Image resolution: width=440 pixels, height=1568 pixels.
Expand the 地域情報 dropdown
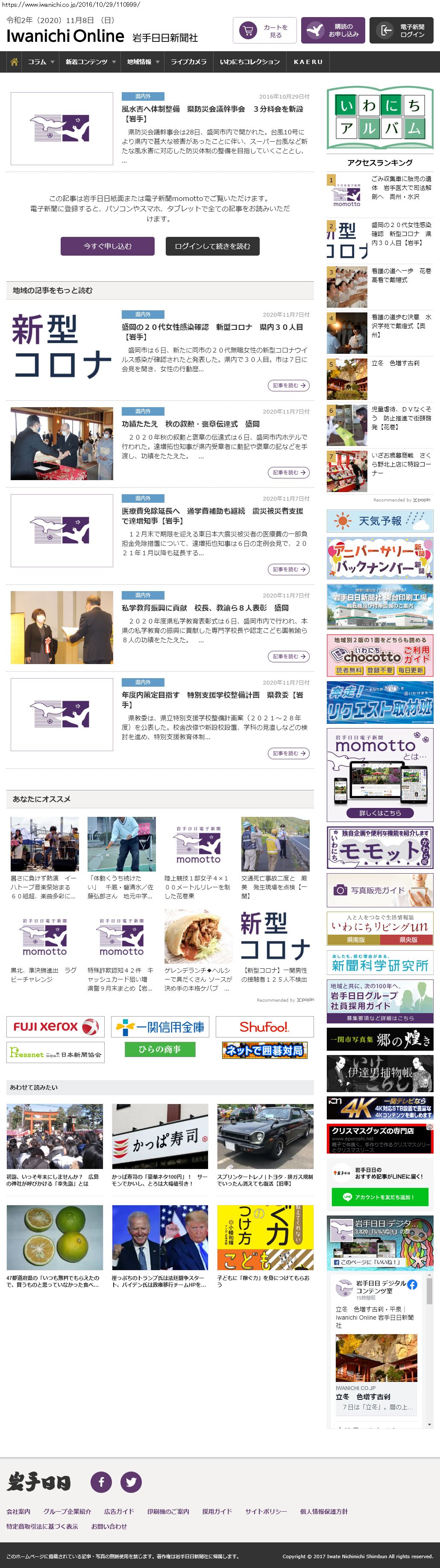click(143, 61)
